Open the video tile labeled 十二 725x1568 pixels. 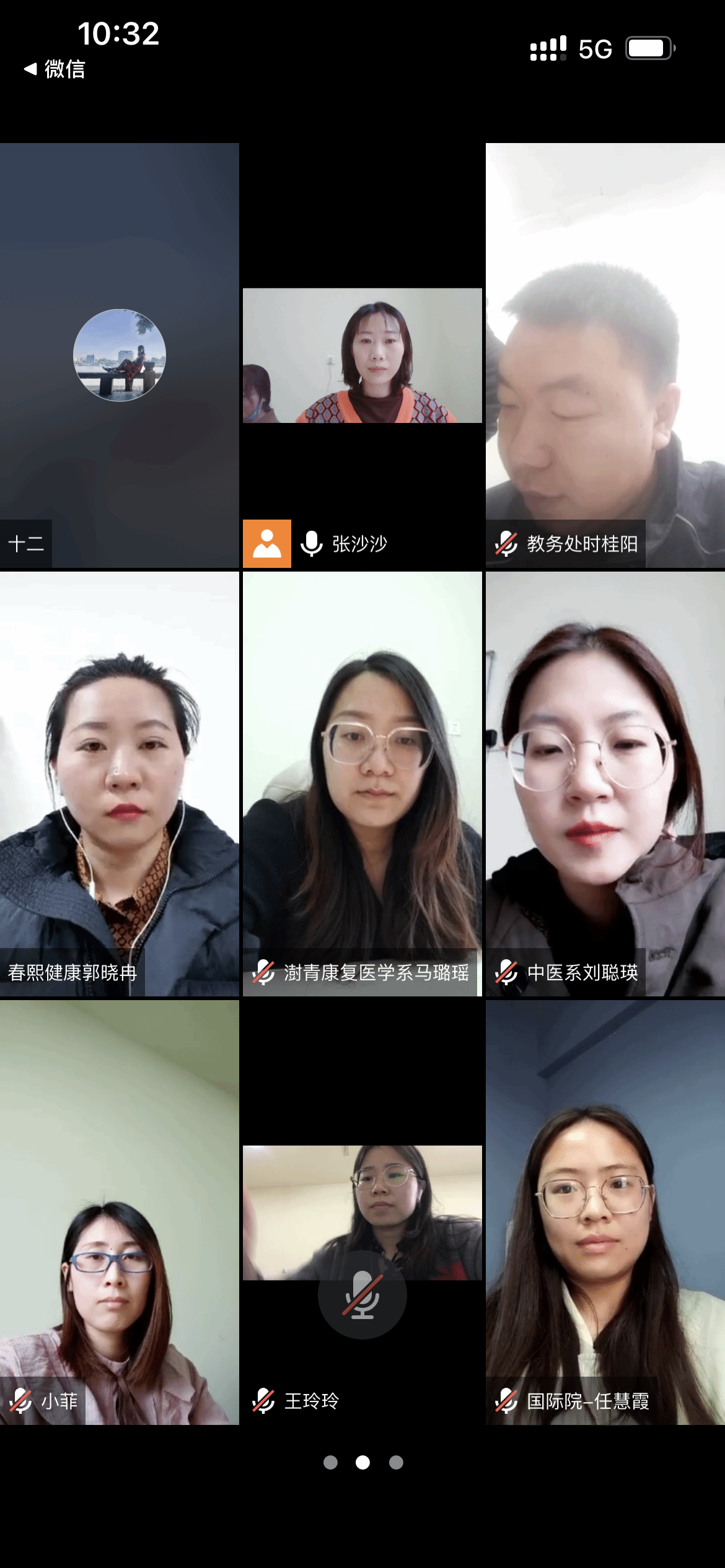click(119, 355)
